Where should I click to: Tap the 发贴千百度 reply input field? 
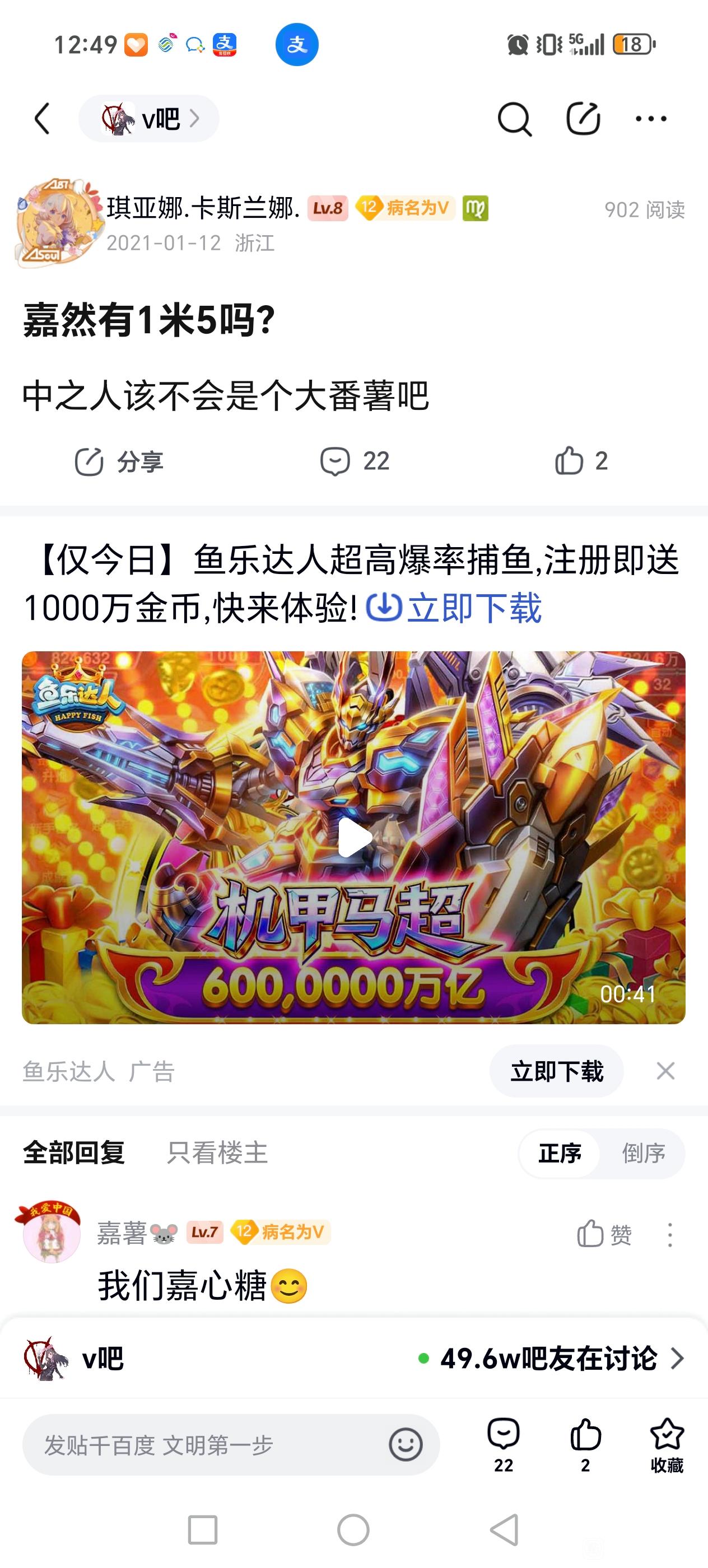point(231,1444)
